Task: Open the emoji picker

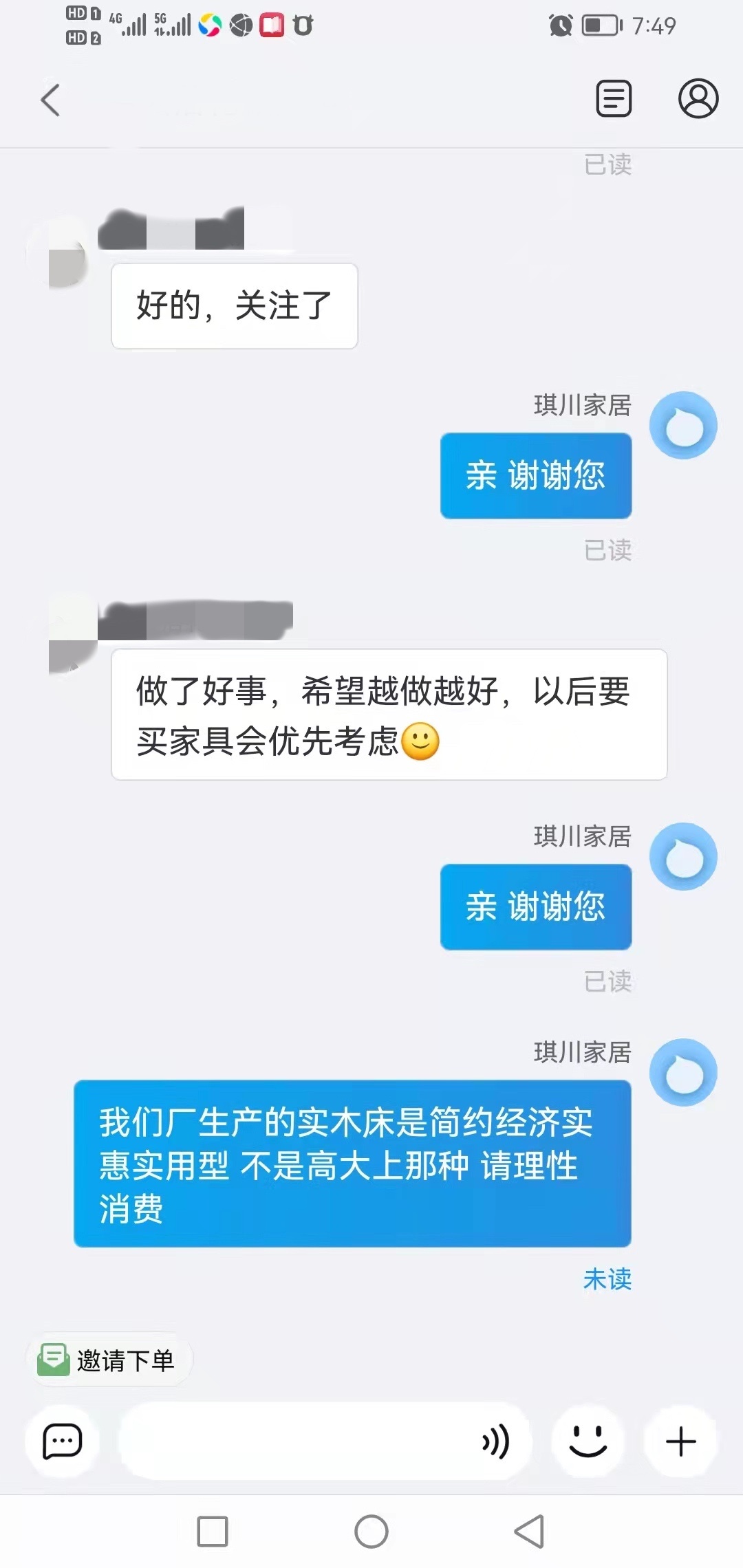Action: [x=588, y=1441]
